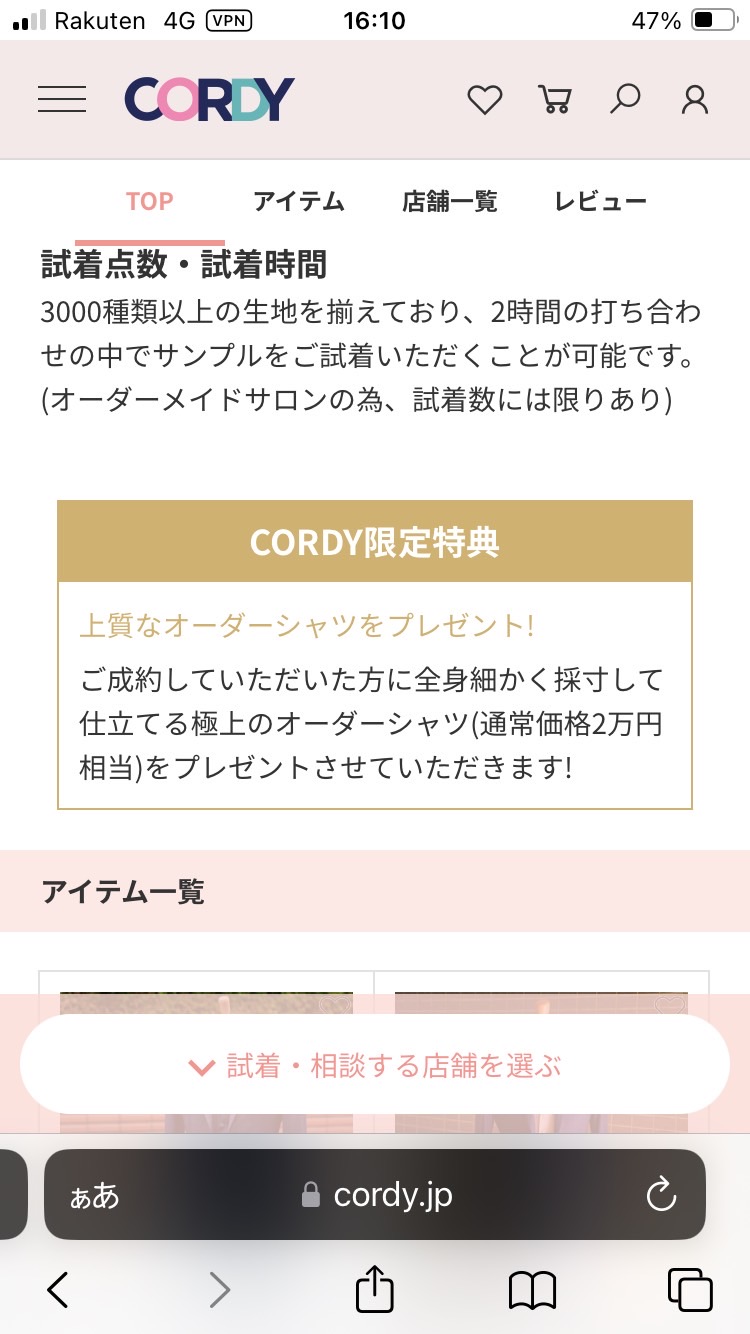Switch to the TOP tab
Viewport: 750px width, 1334px height.
(150, 202)
